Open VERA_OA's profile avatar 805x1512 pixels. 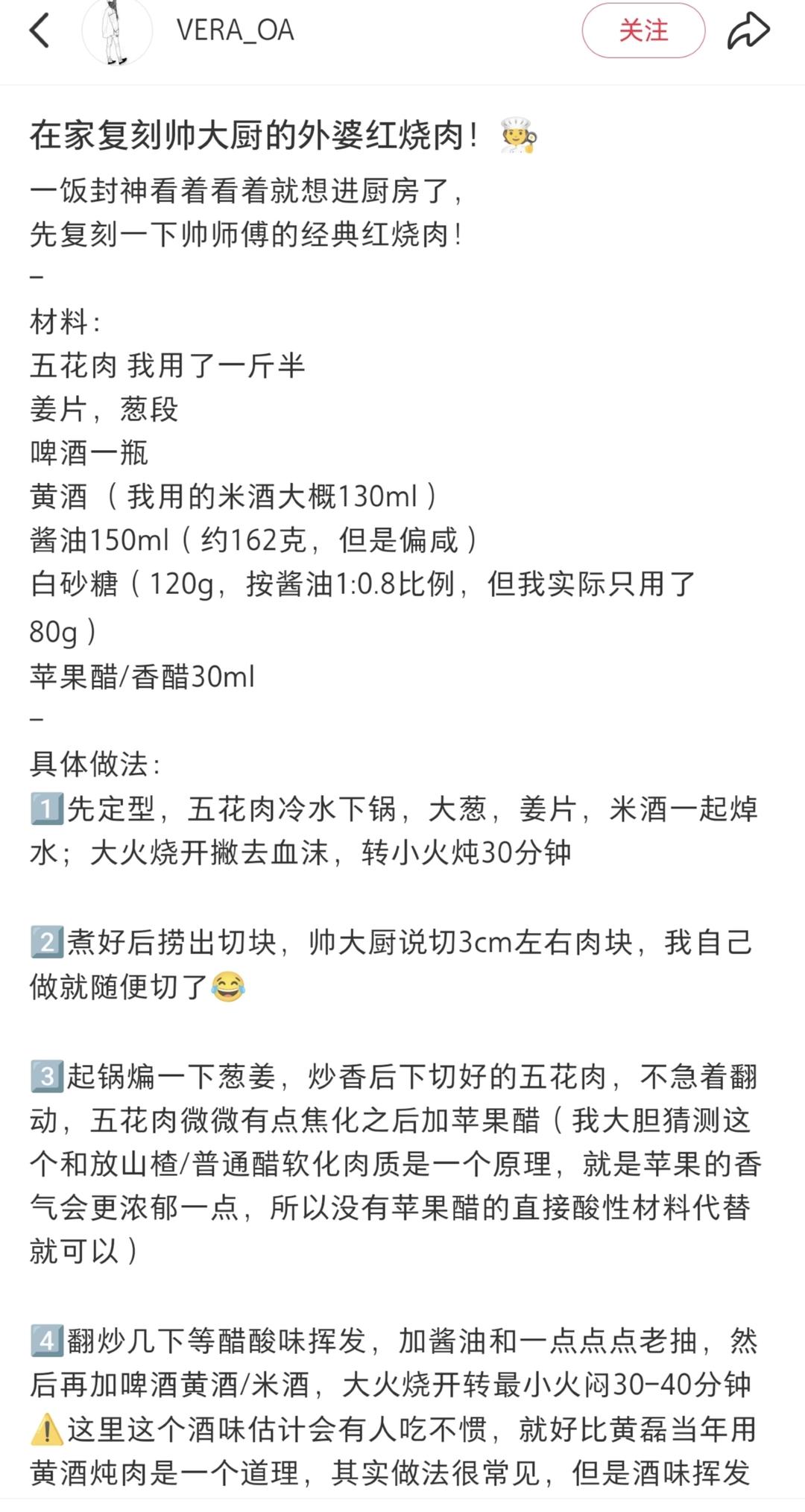pyautogui.click(x=116, y=31)
